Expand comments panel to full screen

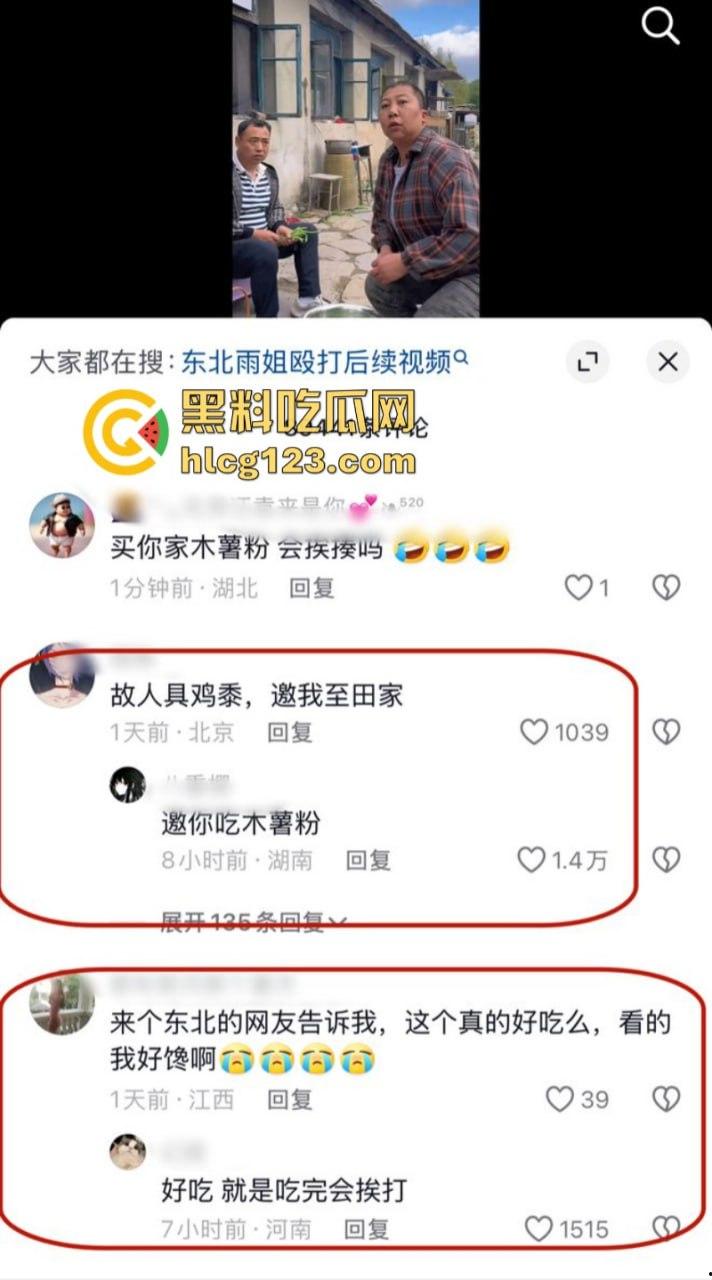(x=588, y=361)
